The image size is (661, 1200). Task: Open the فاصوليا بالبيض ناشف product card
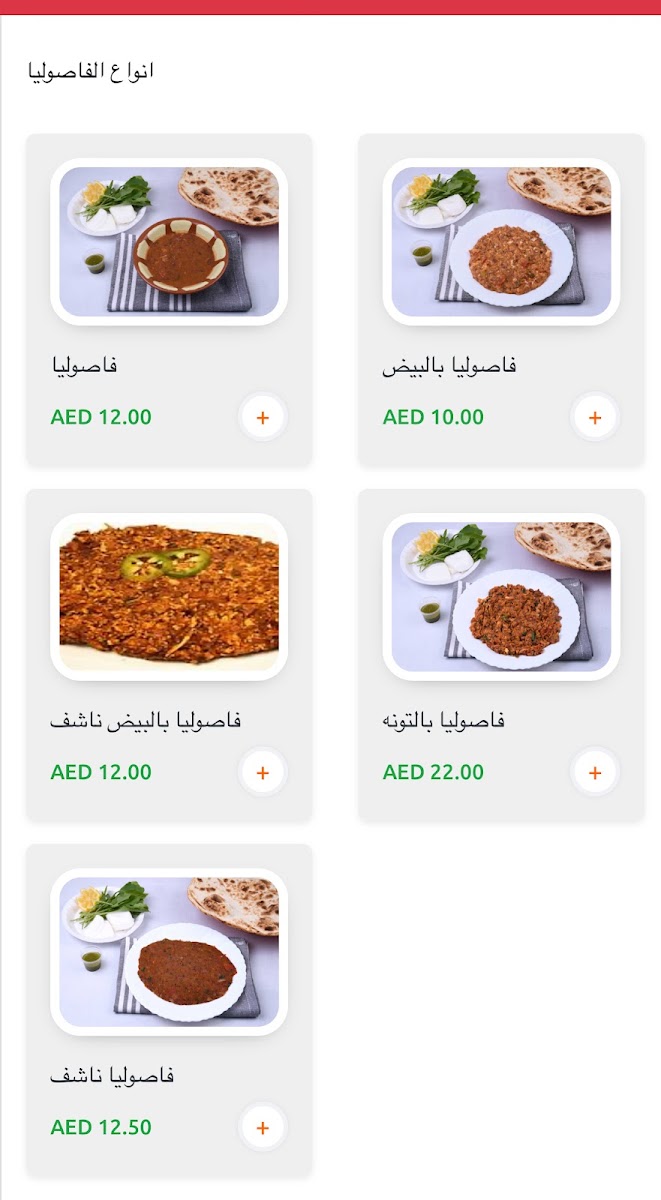169,598
